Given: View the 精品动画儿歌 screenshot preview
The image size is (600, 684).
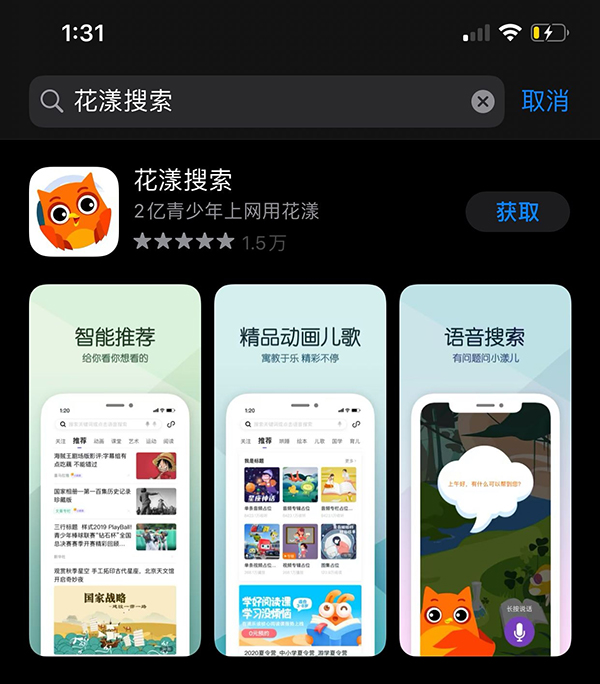Looking at the screenshot, I should tap(300, 470).
